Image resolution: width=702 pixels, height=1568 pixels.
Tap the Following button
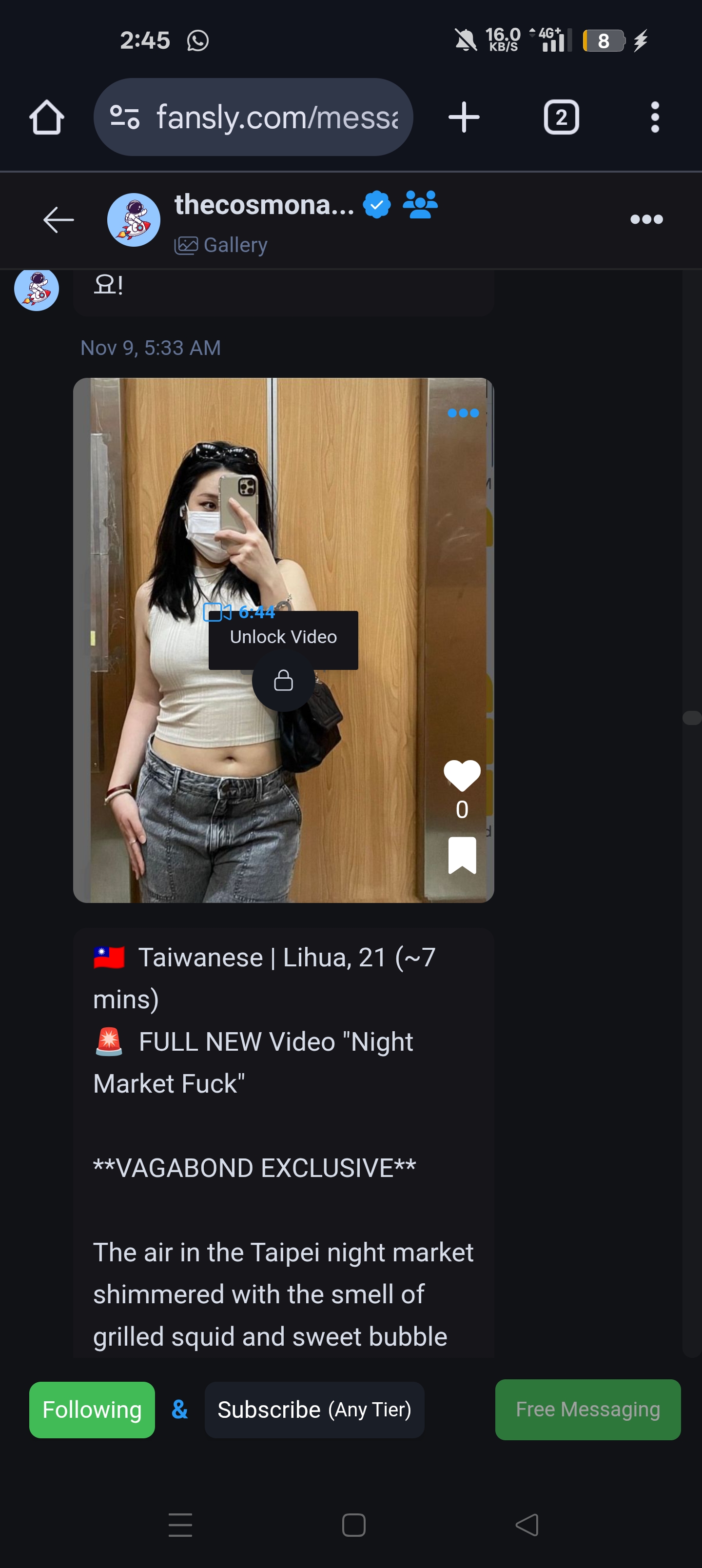[92, 1410]
